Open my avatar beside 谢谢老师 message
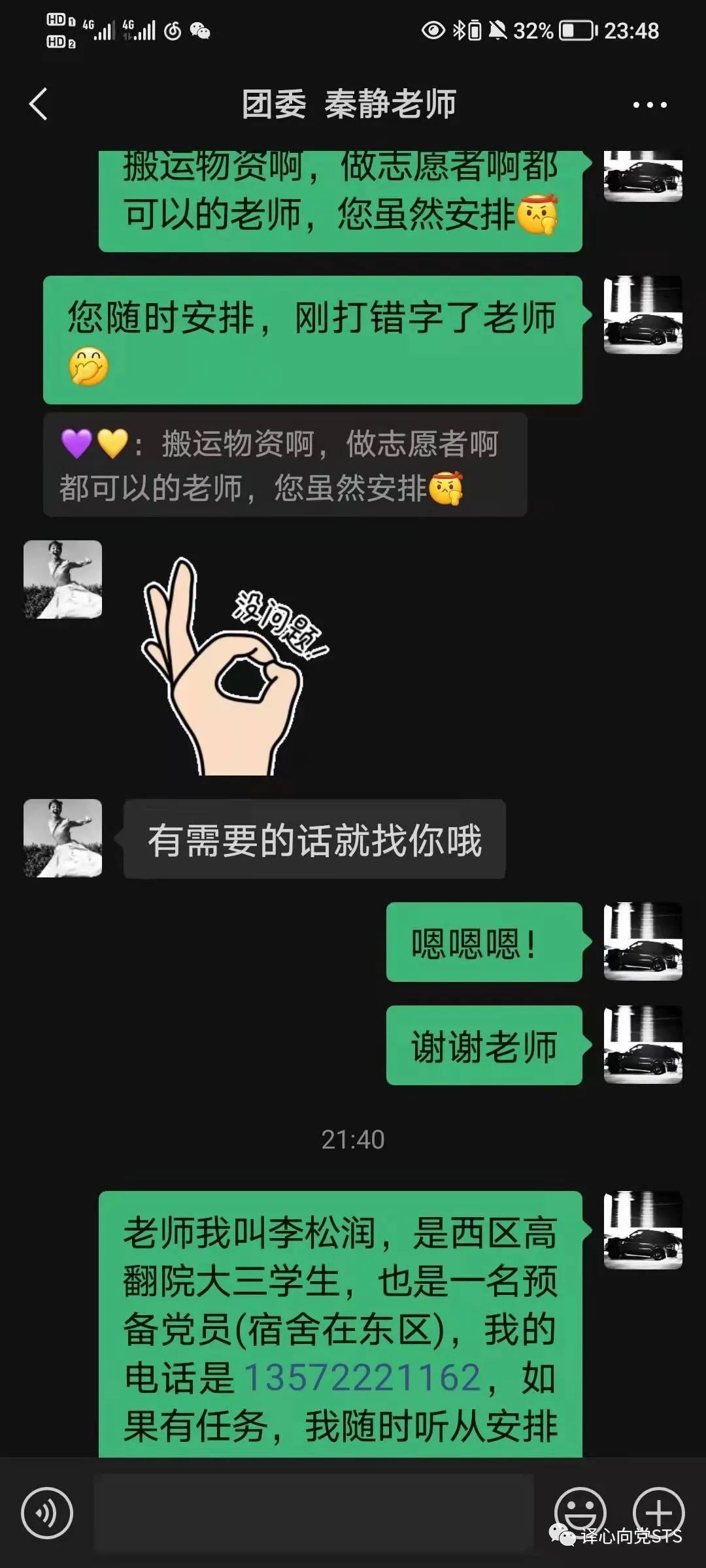 [643, 1044]
